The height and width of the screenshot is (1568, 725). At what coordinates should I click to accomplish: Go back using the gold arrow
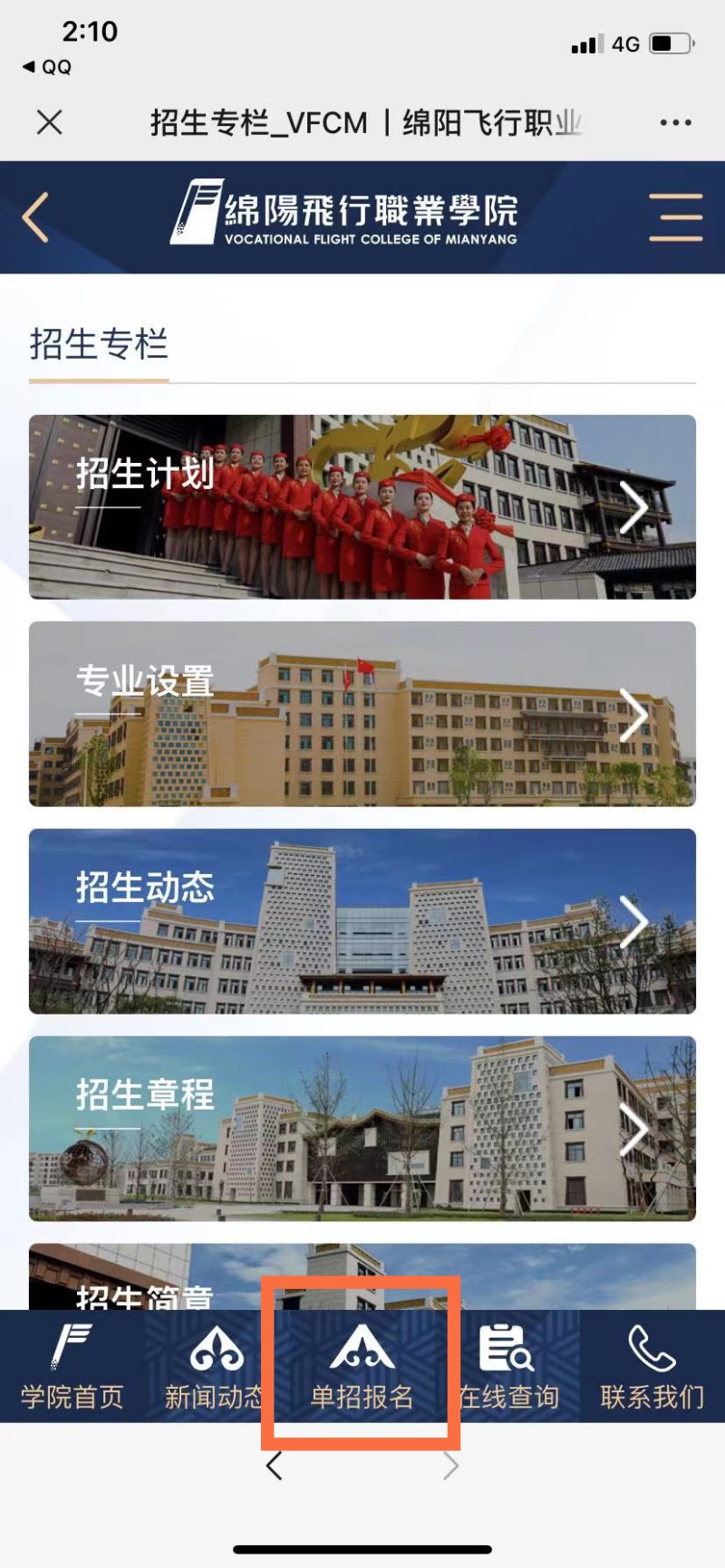click(x=35, y=217)
